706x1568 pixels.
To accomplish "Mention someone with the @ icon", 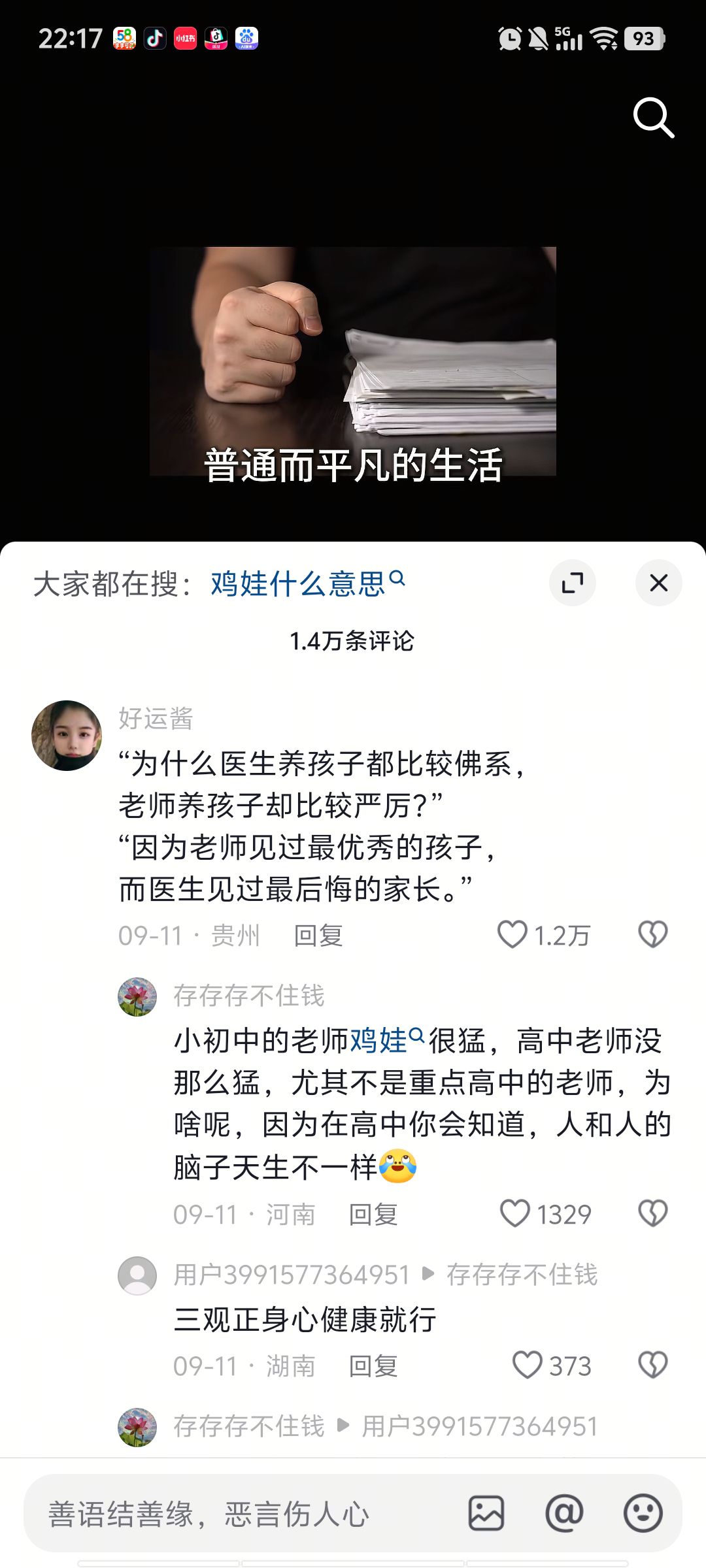I will (564, 1513).
